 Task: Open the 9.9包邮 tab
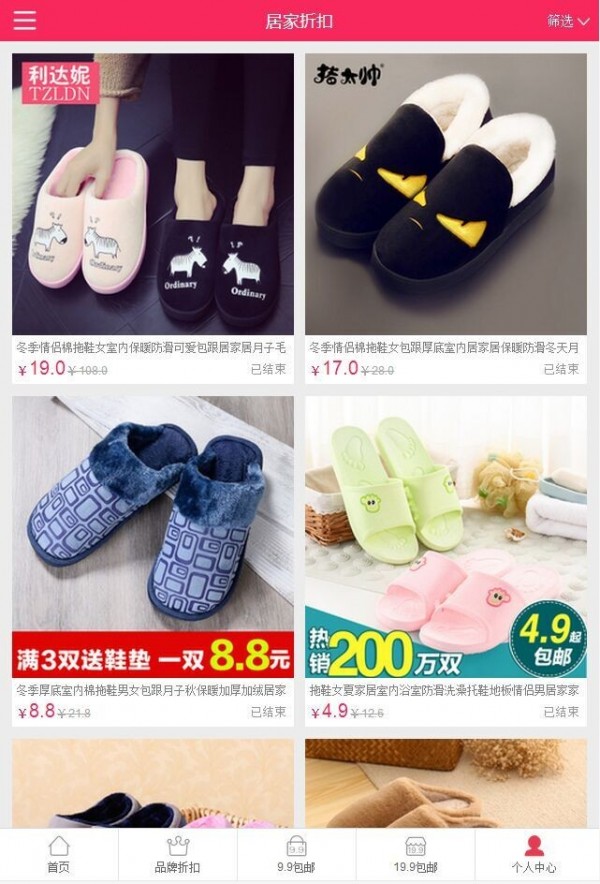point(296,855)
